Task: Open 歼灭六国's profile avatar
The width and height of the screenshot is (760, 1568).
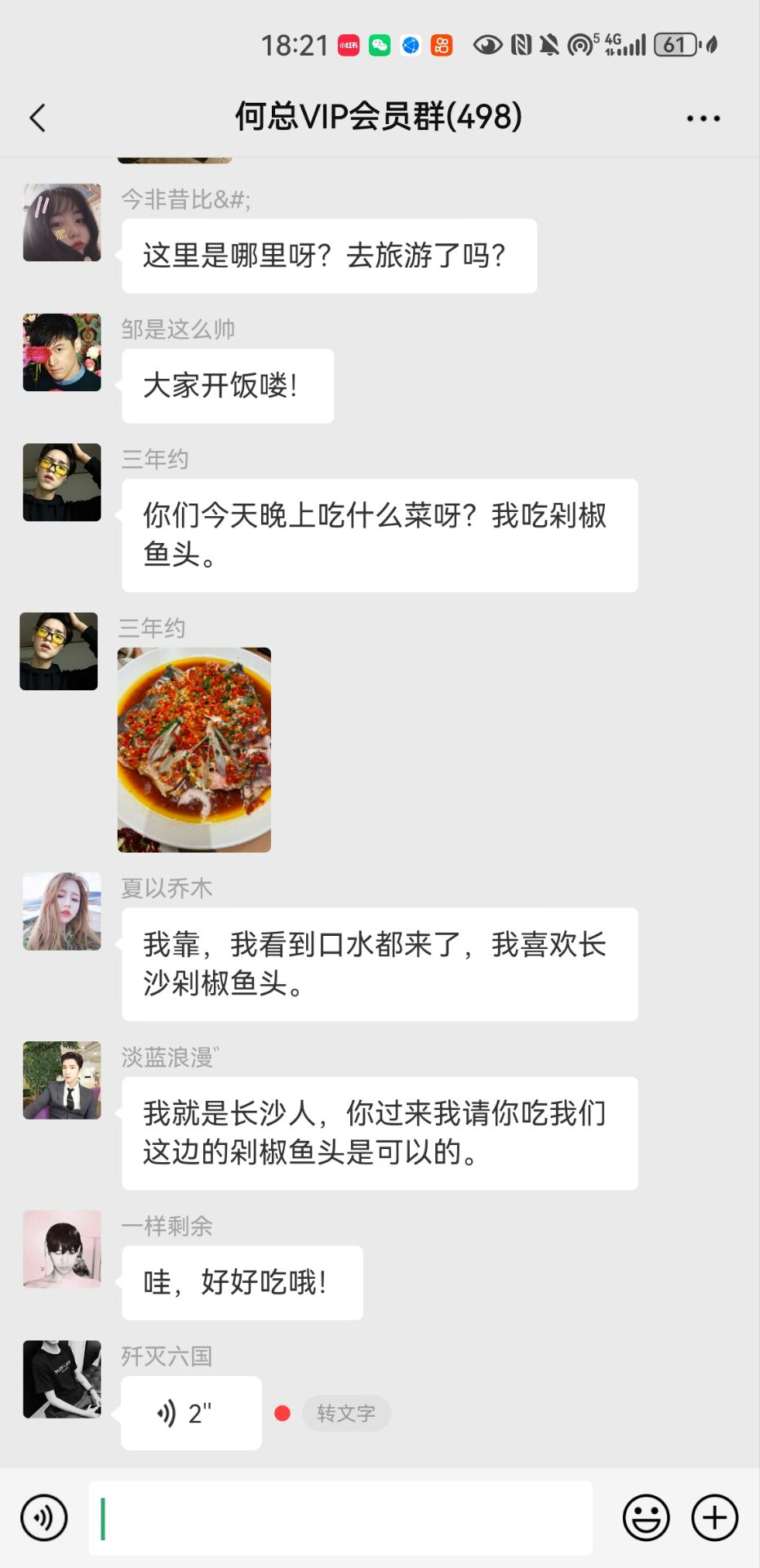Action: tap(62, 1379)
